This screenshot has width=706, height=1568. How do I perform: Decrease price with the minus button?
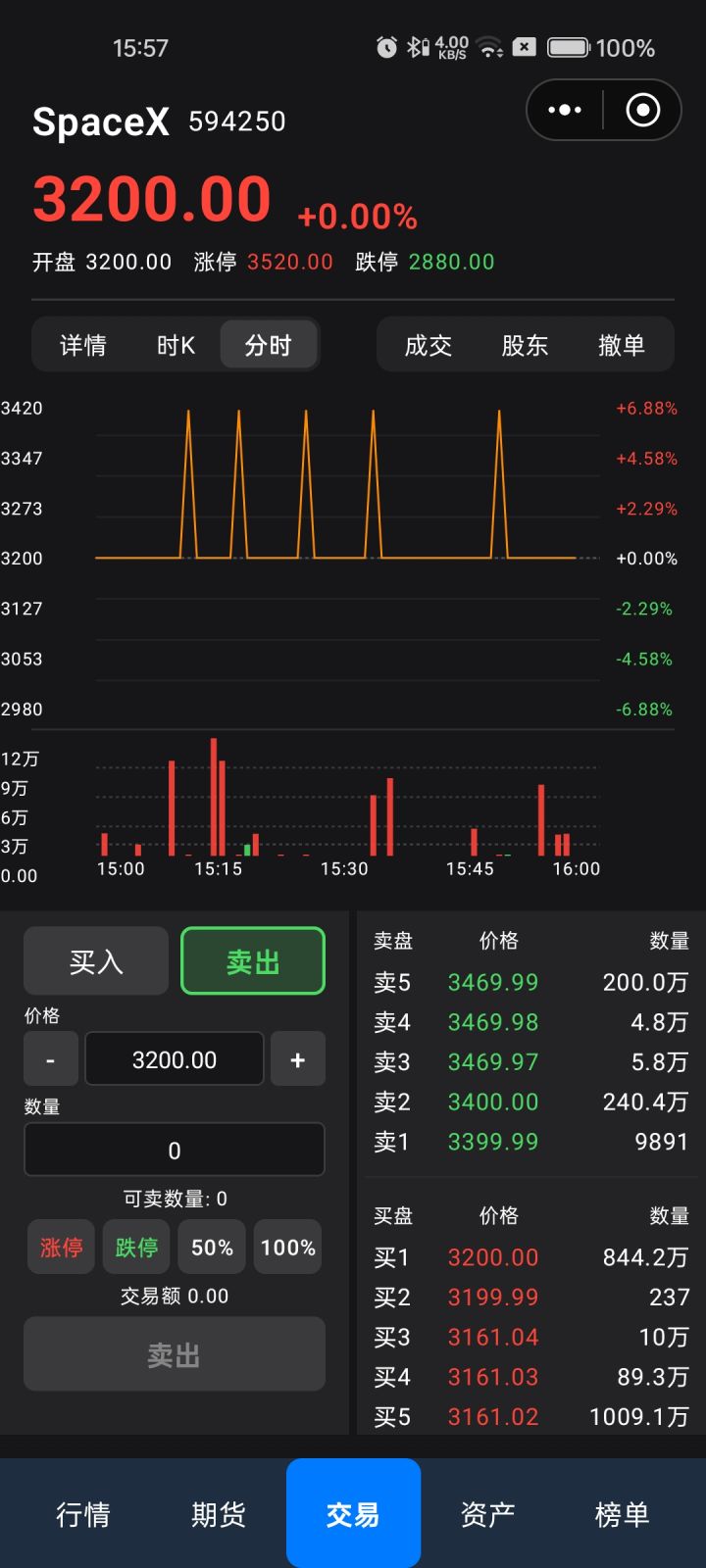(51, 1059)
